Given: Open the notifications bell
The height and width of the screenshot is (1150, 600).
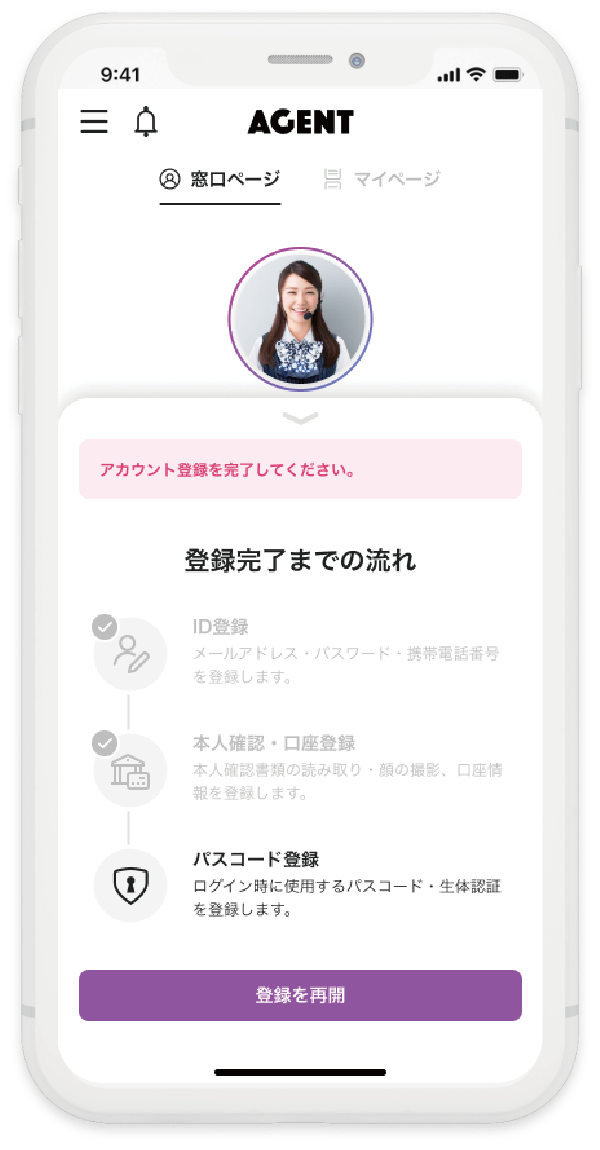Looking at the screenshot, I should coord(146,122).
